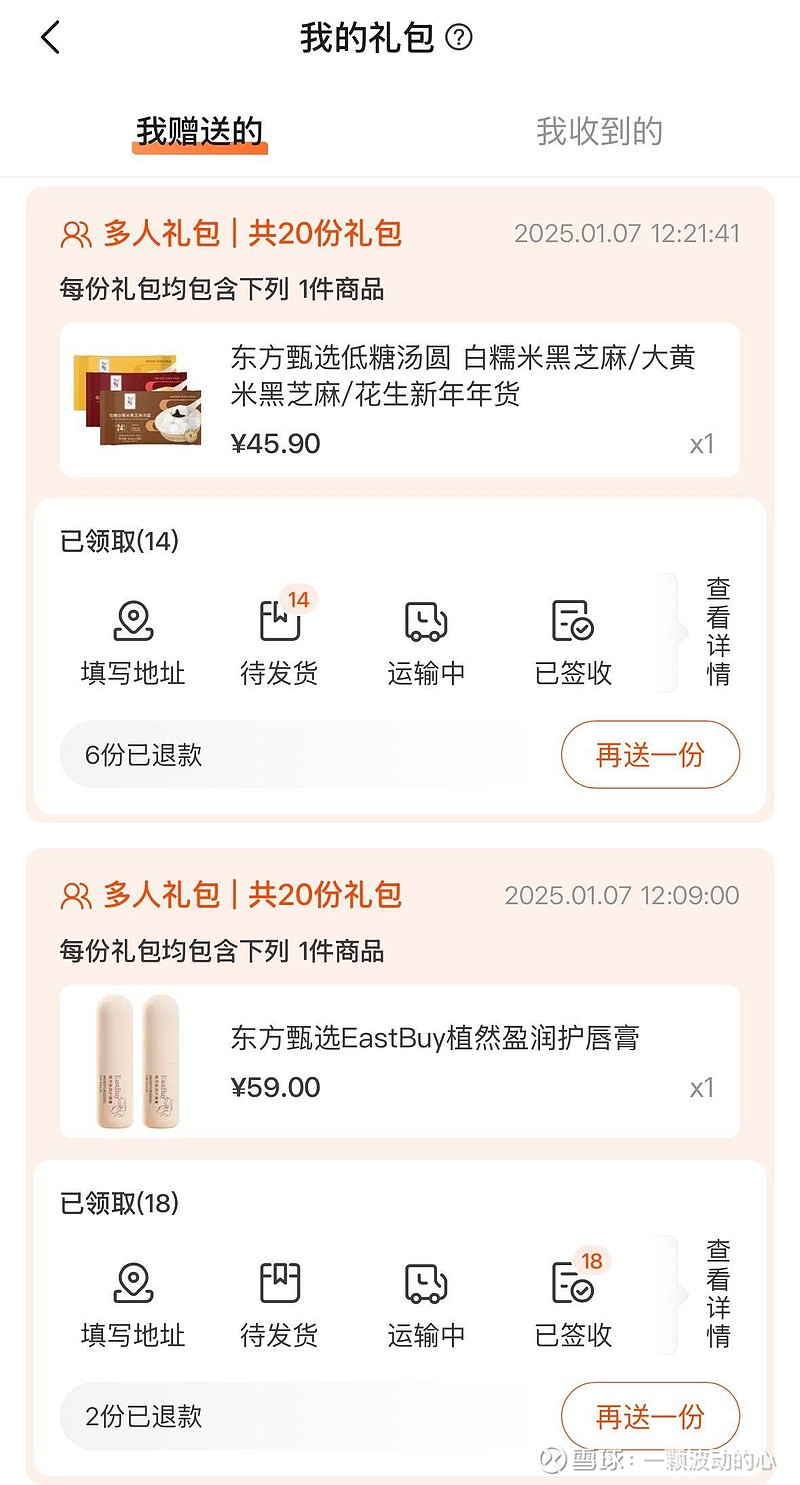
Task: Open 已签收 in the 汤圆 gift pack
Action: tap(573, 643)
